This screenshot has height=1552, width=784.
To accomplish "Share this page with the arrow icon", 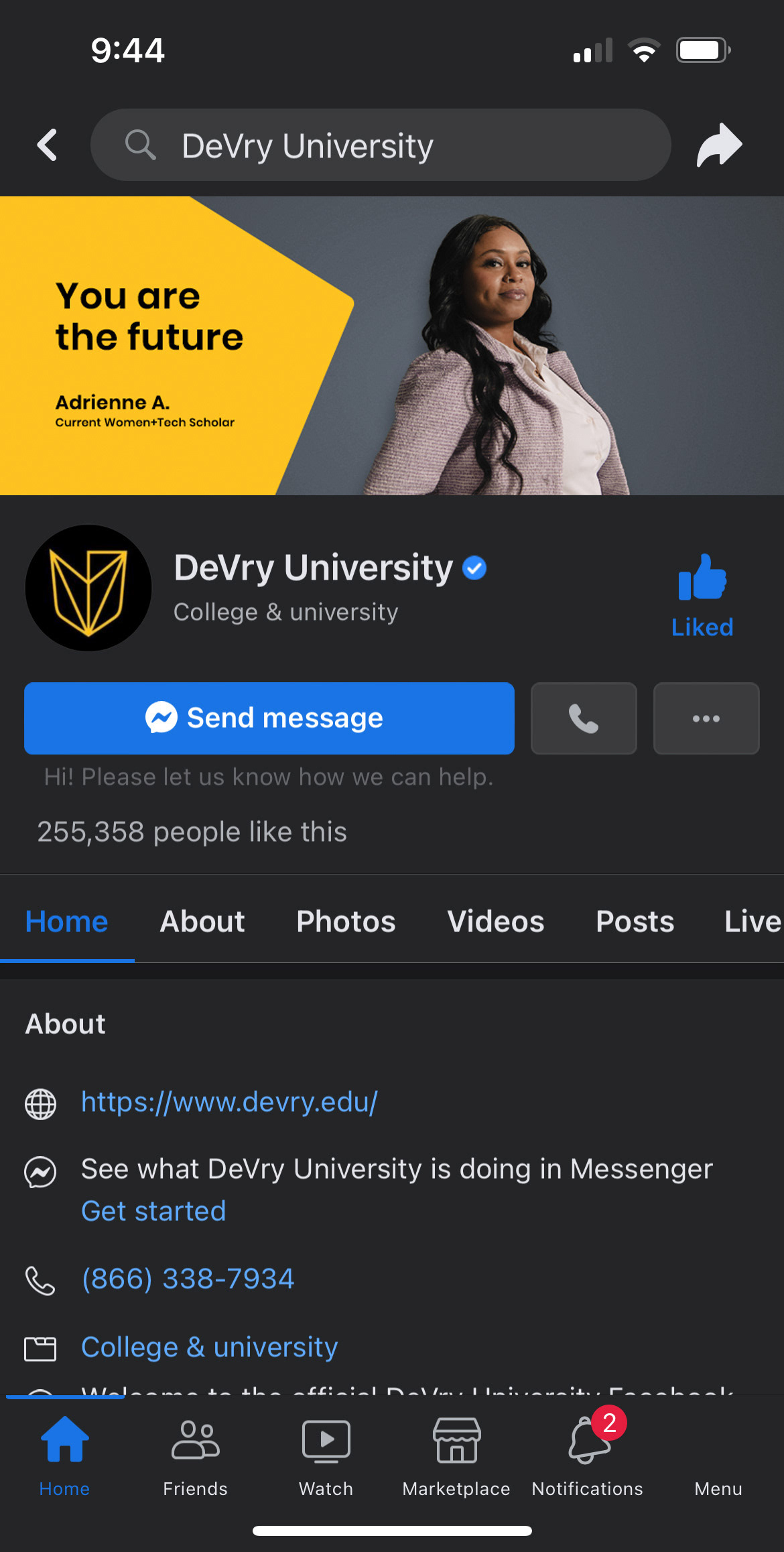I will coord(719,145).
